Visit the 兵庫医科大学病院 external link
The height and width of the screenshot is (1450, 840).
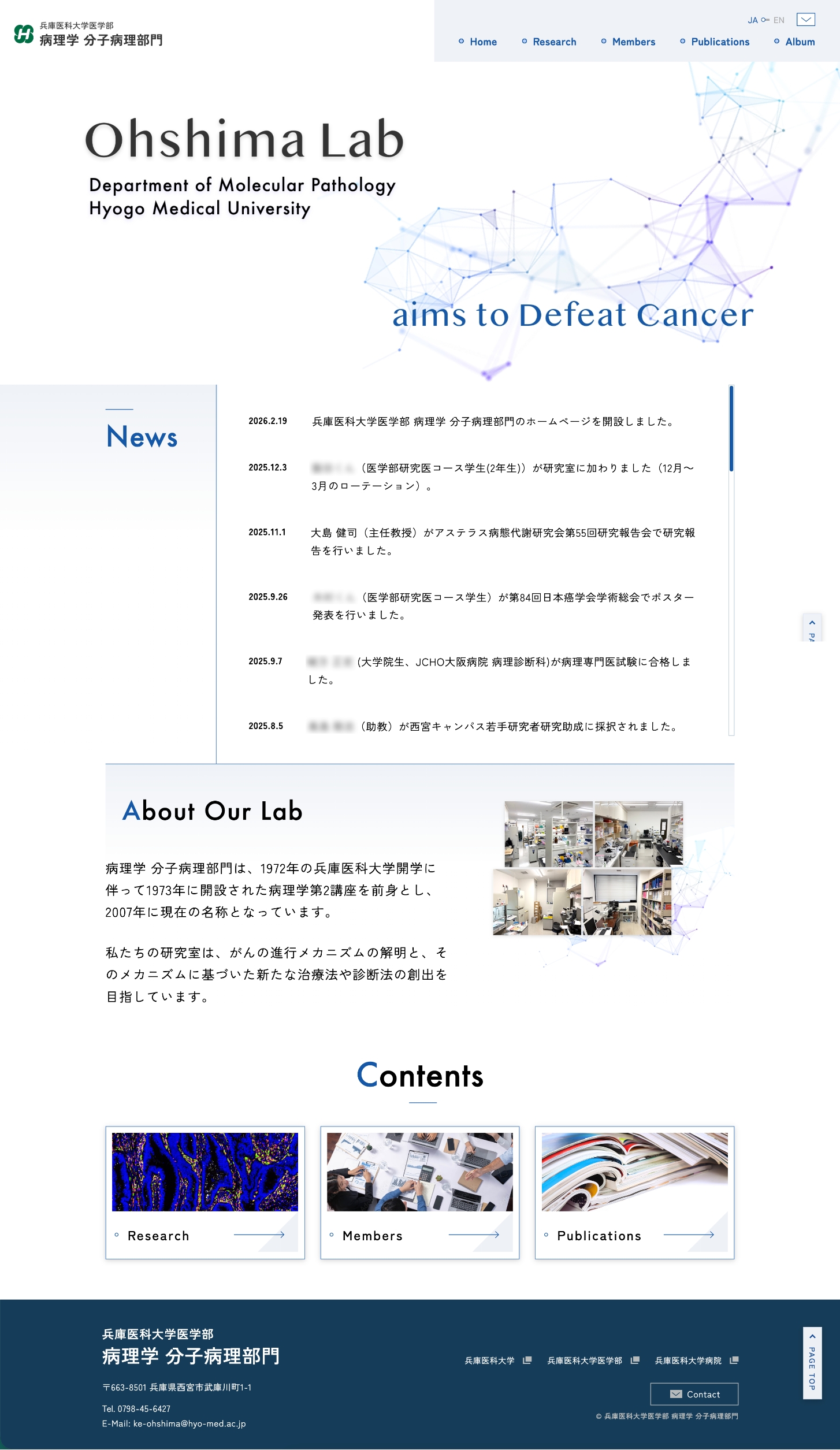pos(696,1360)
